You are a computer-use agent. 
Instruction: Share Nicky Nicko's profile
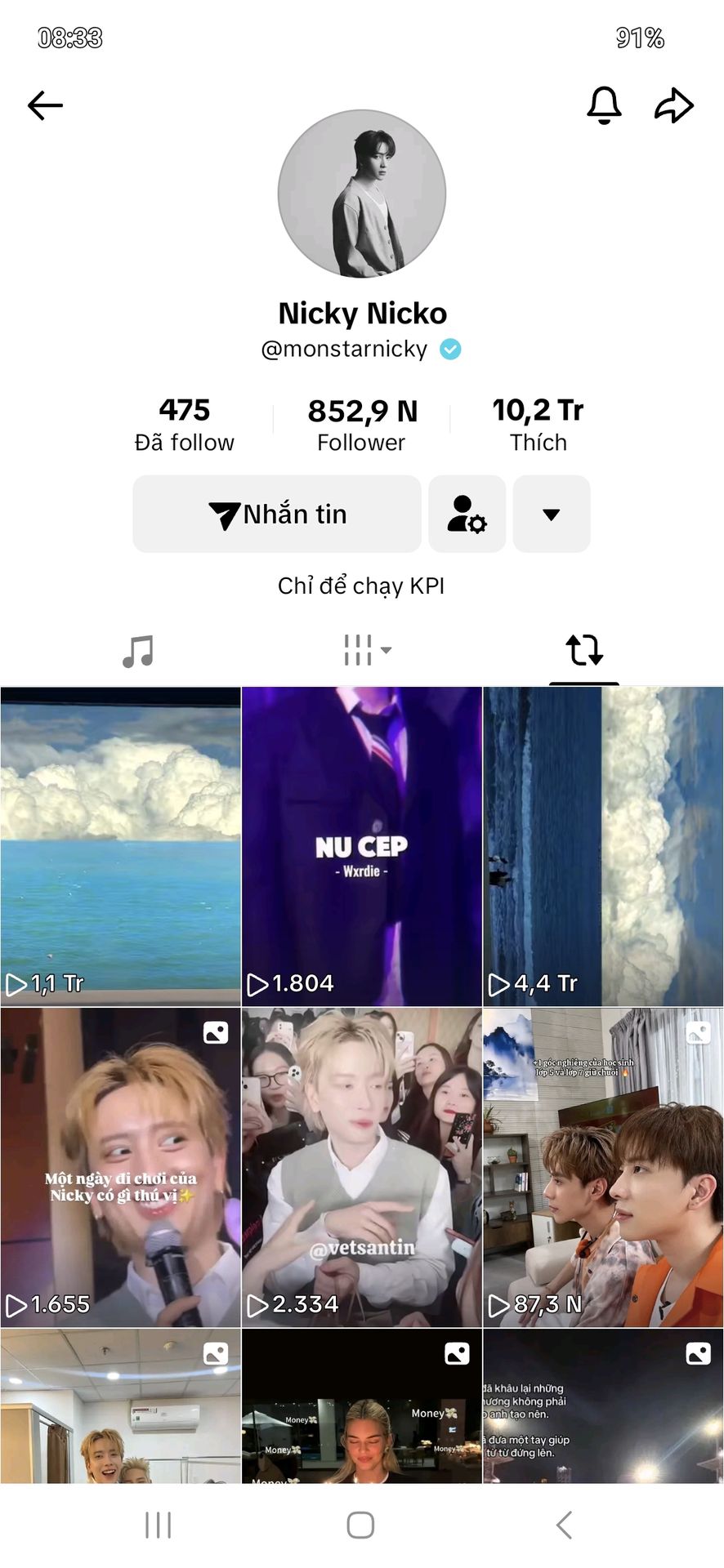[674, 105]
